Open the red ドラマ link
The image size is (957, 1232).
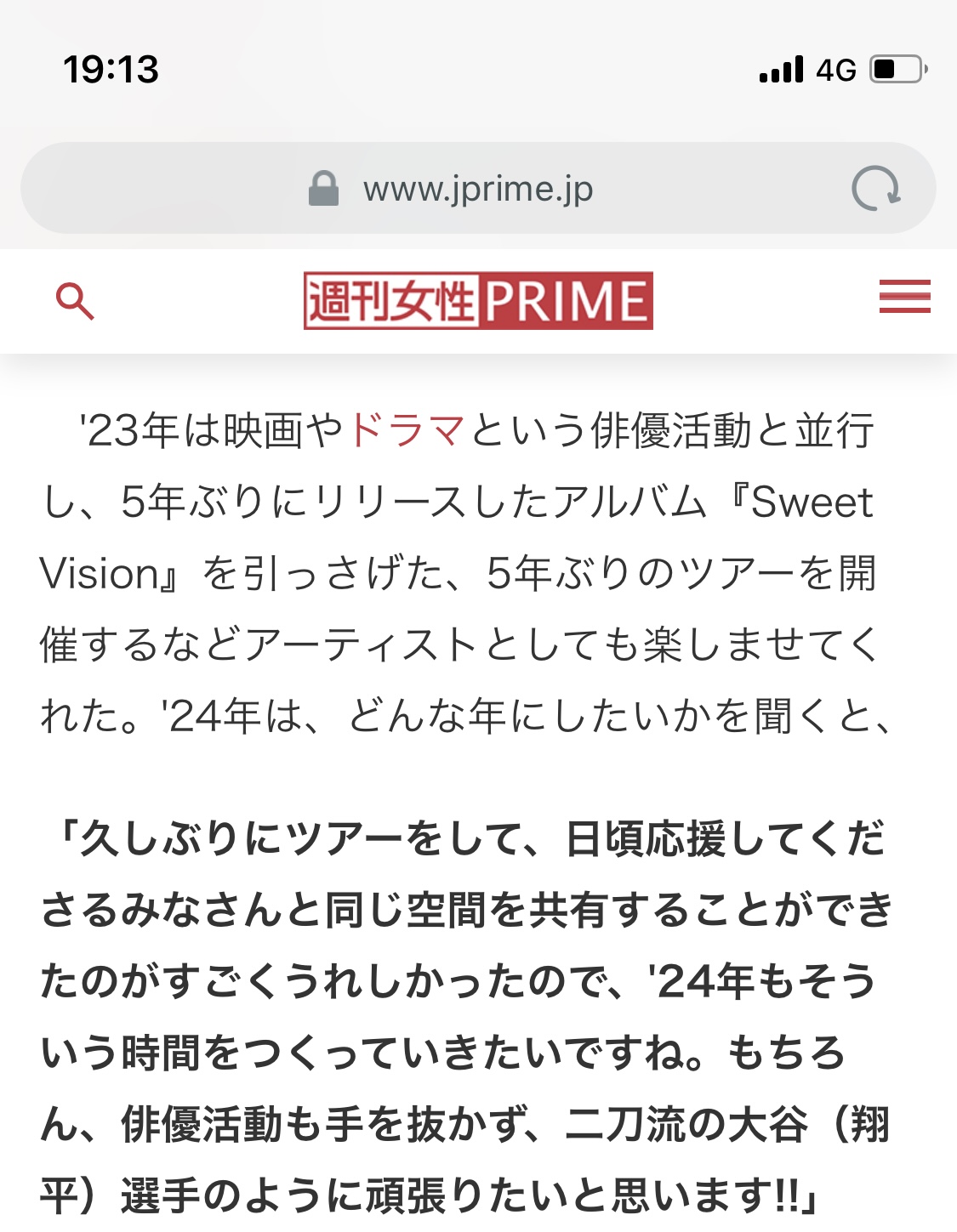pyautogui.click(x=407, y=430)
